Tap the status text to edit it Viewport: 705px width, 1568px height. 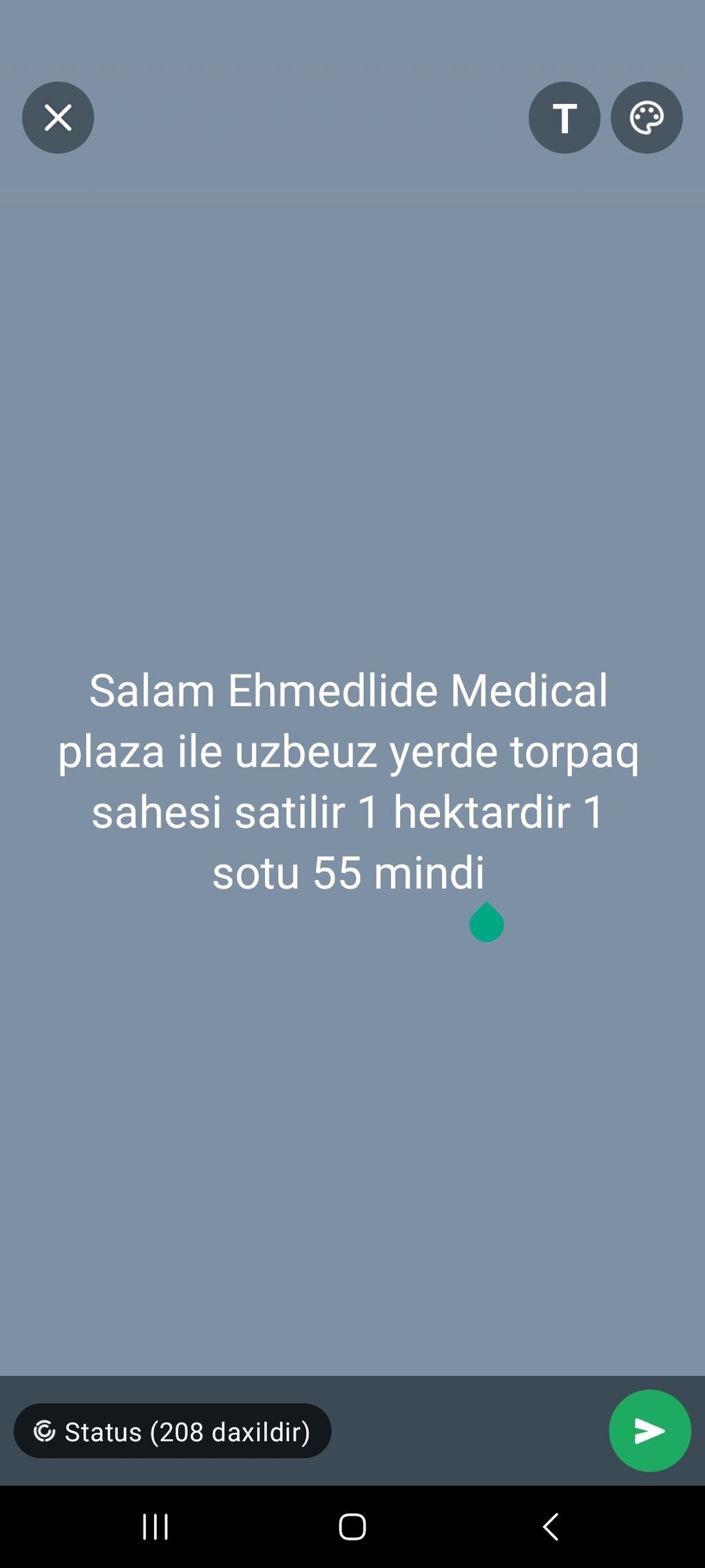(348, 781)
